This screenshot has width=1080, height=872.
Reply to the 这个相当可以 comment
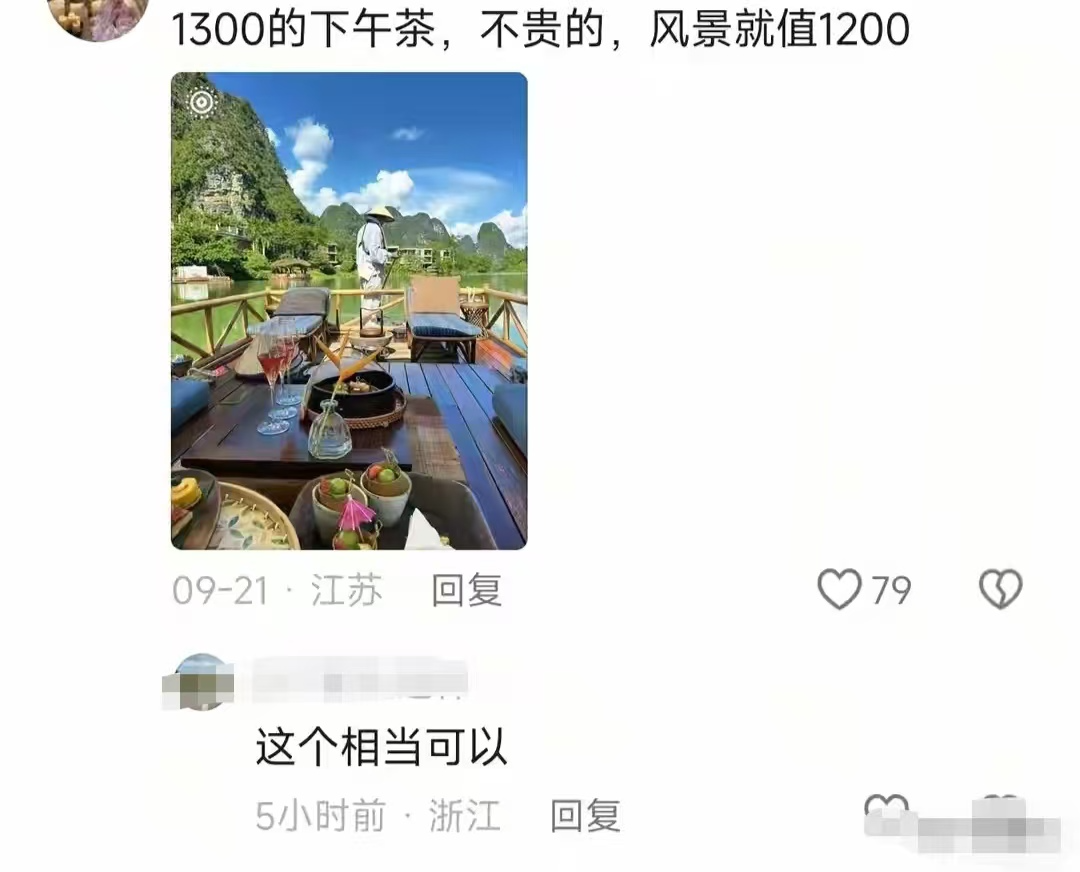(x=585, y=816)
